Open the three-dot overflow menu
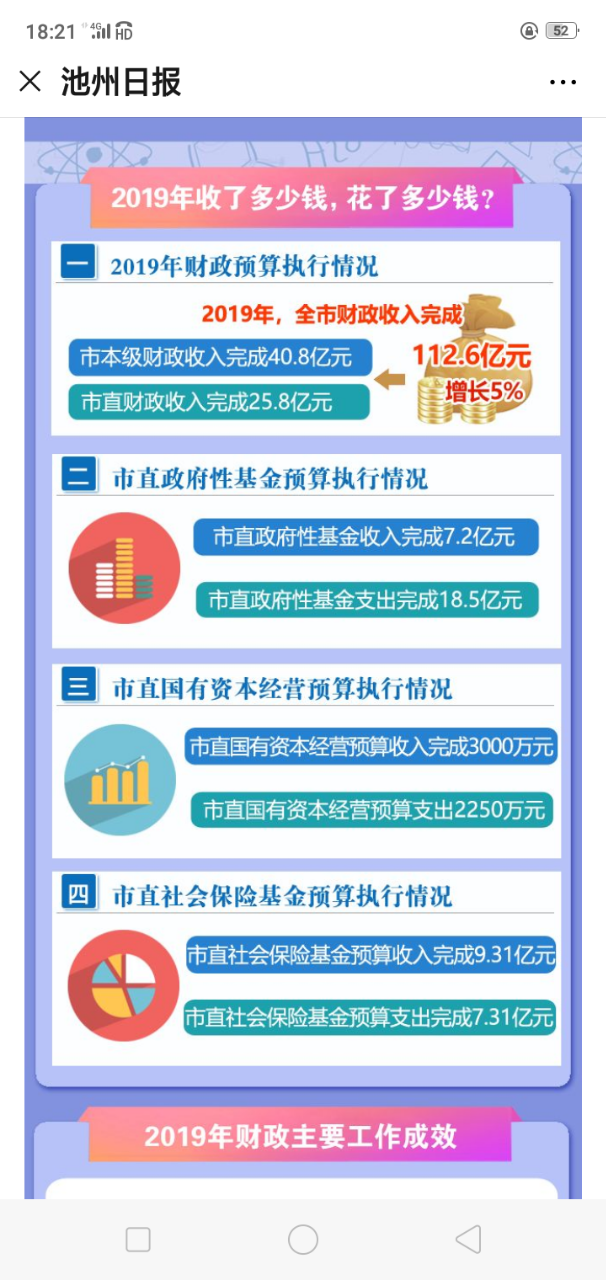Image resolution: width=606 pixels, height=1280 pixels. tap(563, 82)
